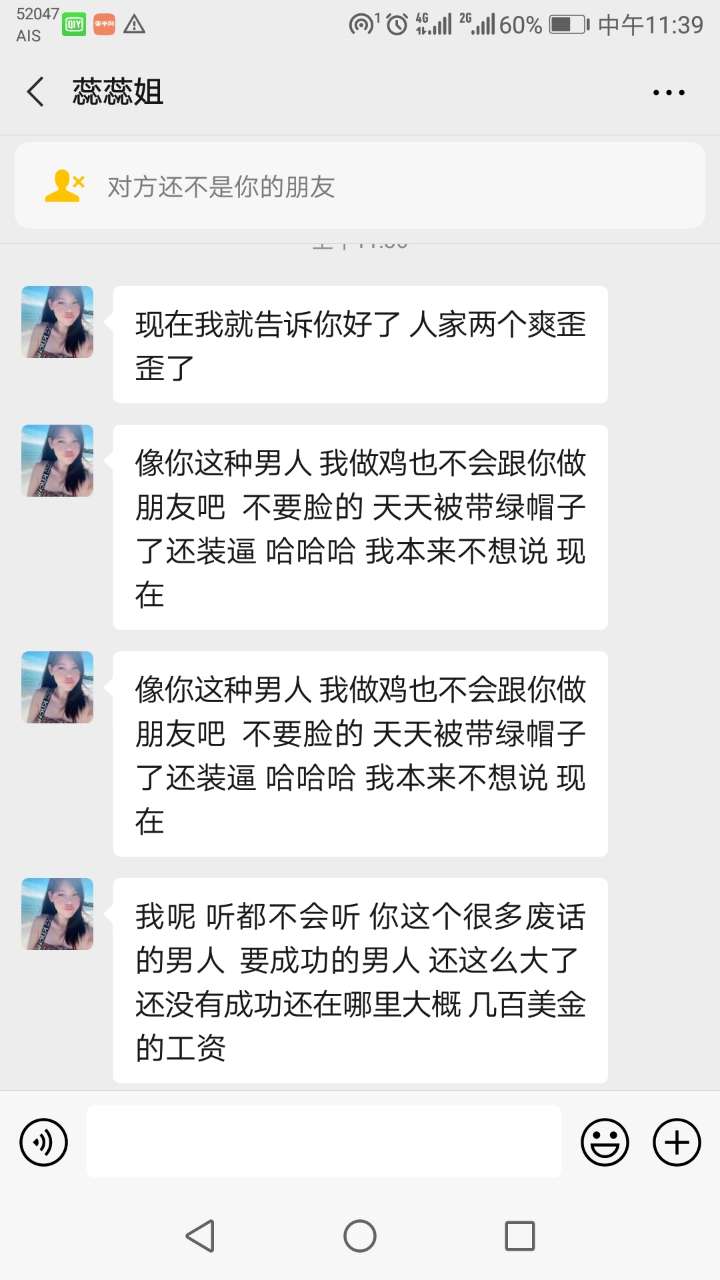Open the plus attachment menu
This screenshot has height=1280, width=720.
[x=677, y=1141]
